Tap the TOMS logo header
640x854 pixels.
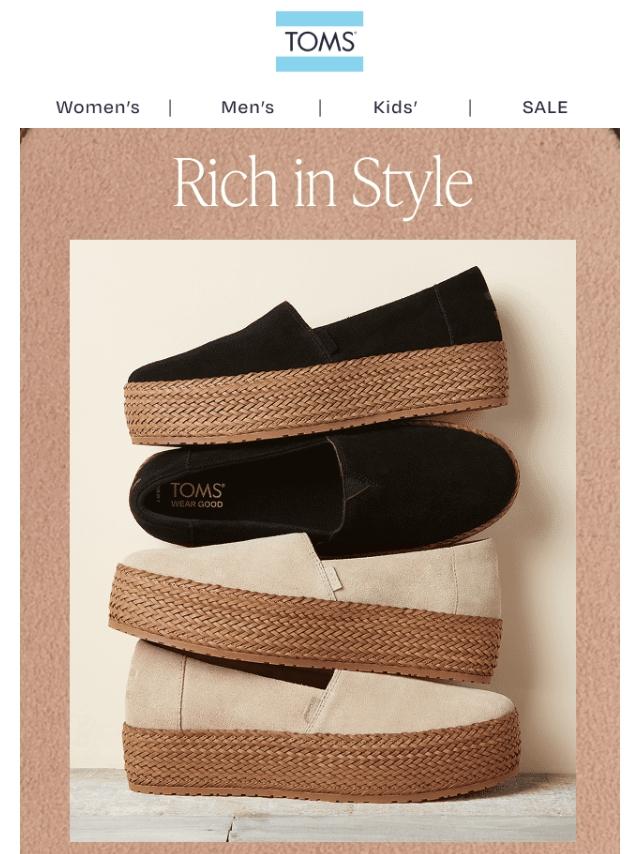(x=320, y=42)
